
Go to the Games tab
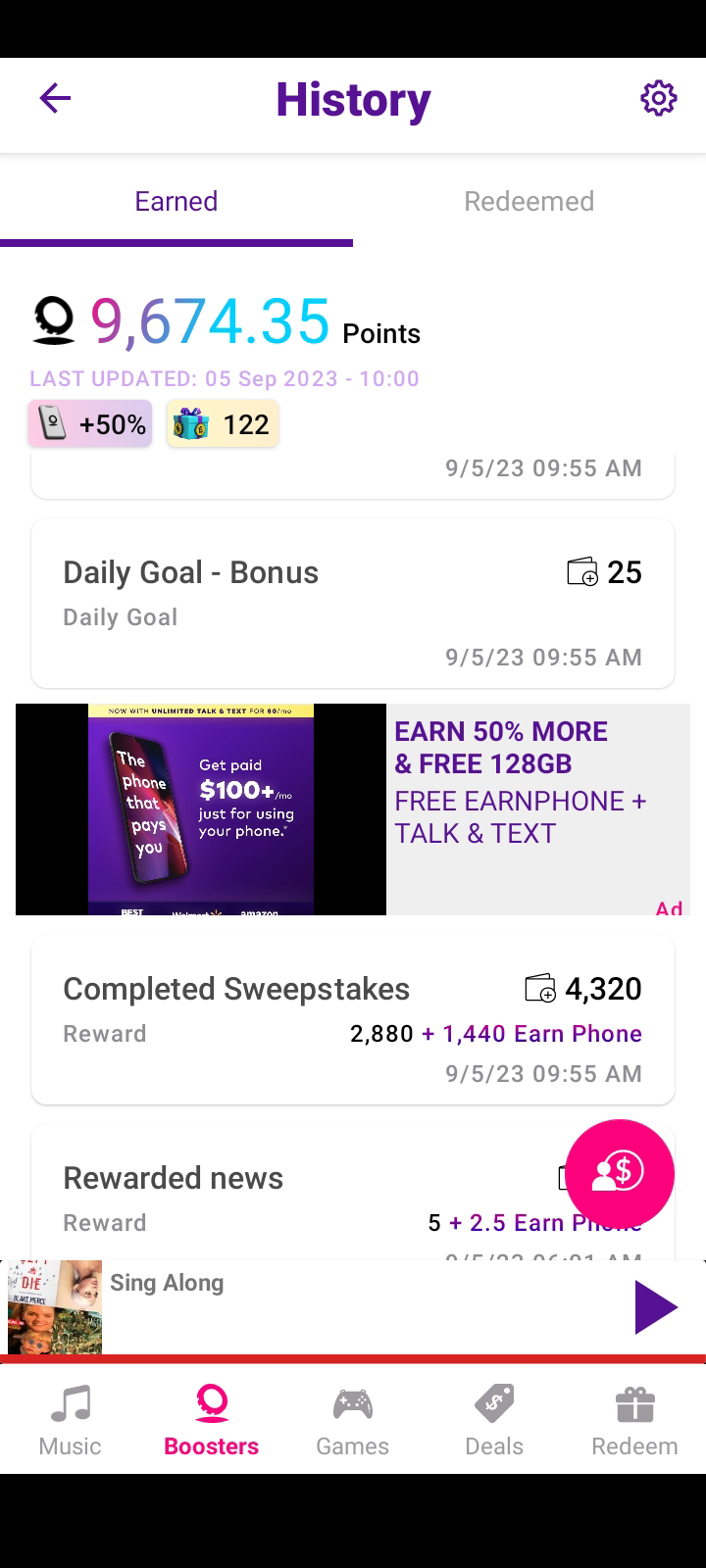[353, 1420]
